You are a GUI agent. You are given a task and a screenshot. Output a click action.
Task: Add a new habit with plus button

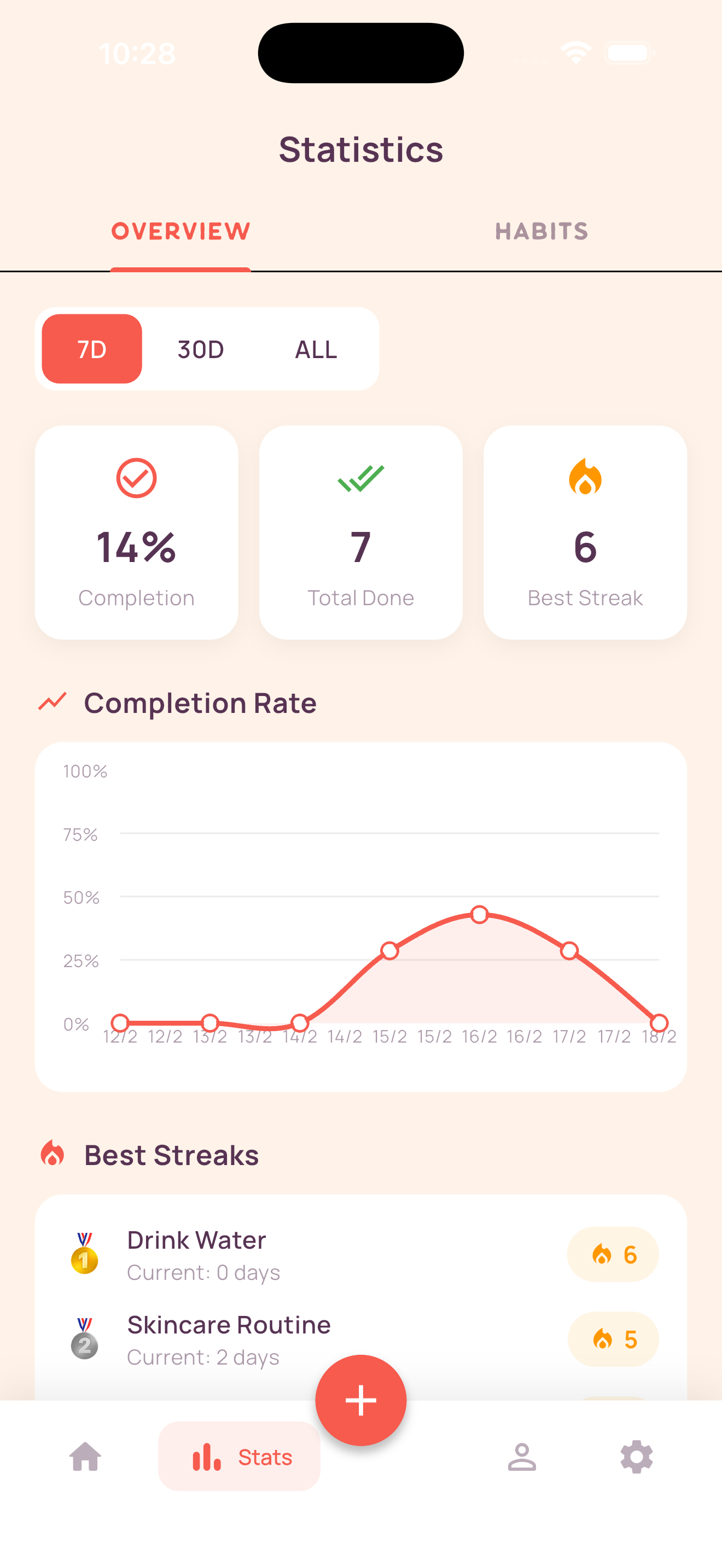[360, 1400]
